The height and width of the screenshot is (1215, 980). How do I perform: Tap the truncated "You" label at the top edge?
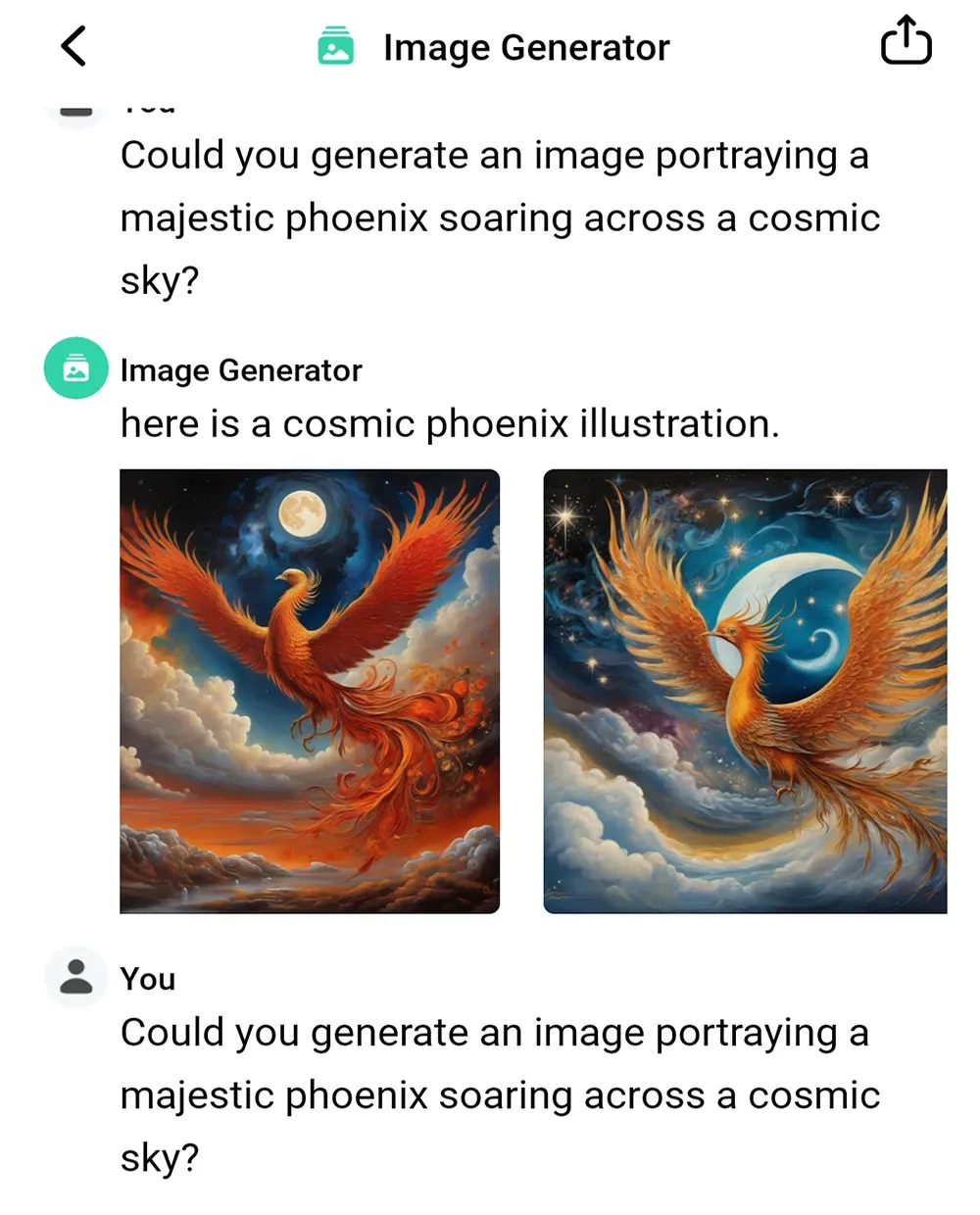pyautogui.click(x=147, y=106)
